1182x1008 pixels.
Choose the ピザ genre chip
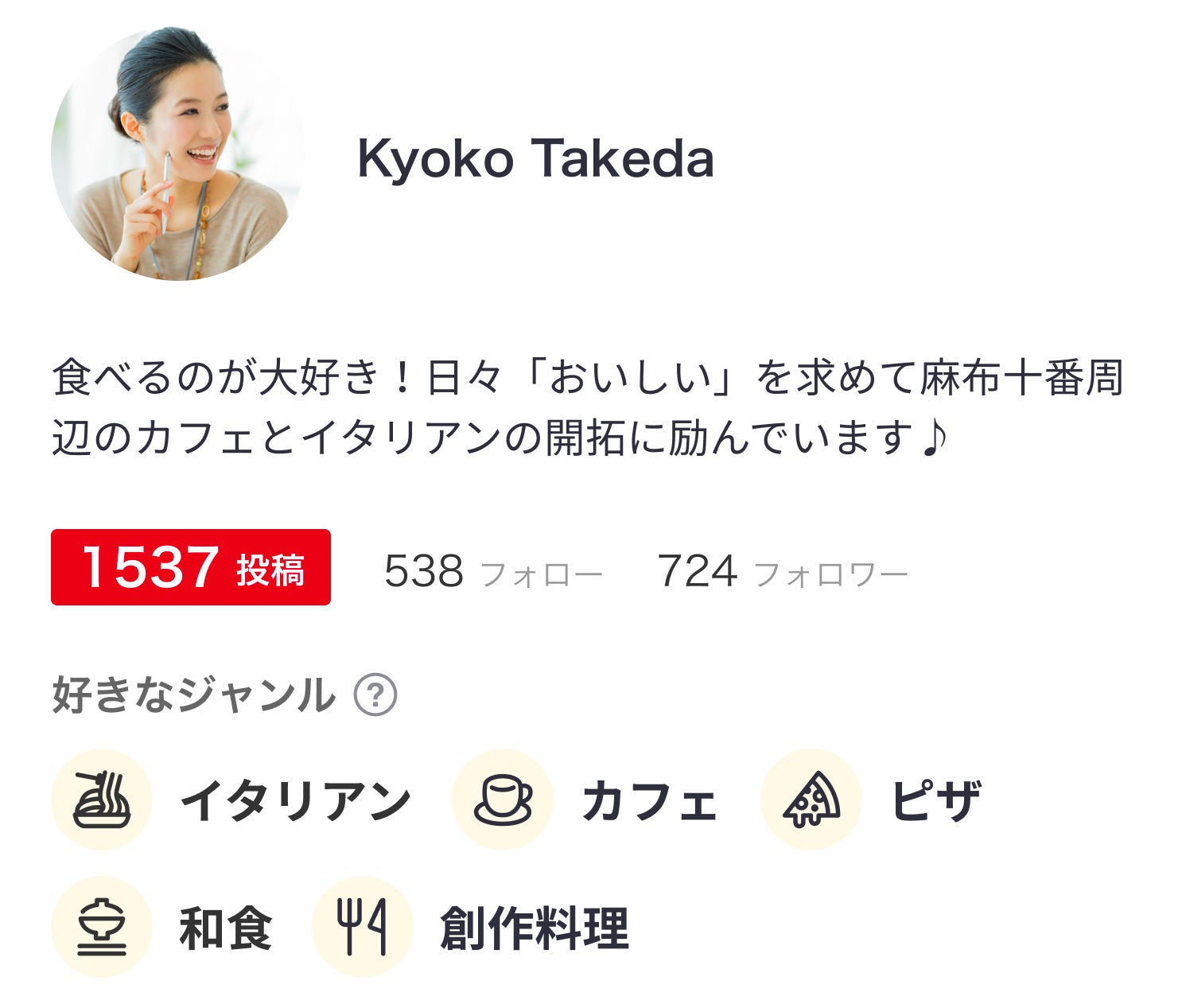point(872,800)
